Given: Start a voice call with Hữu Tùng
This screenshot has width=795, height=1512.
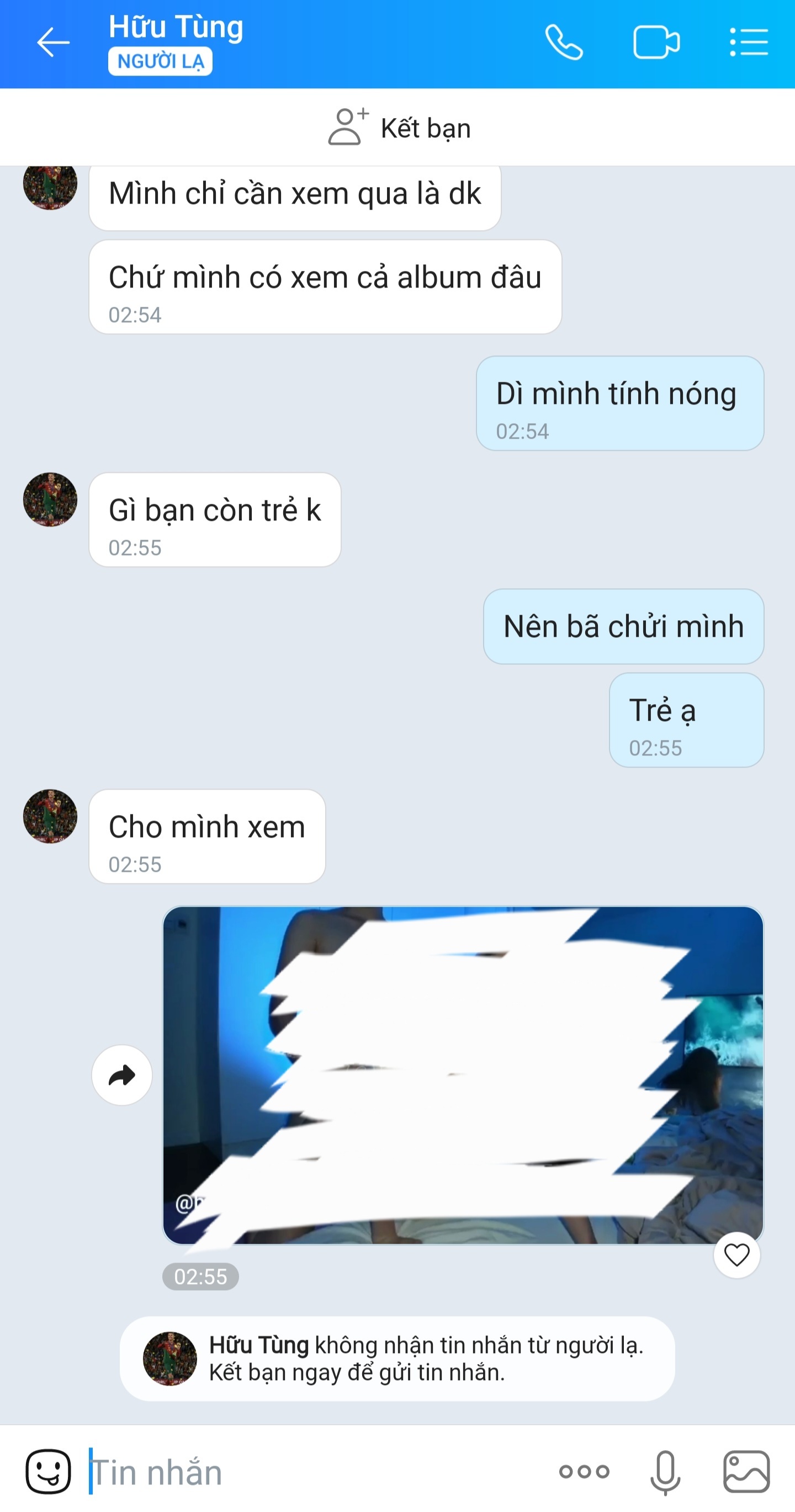Looking at the screenshot, I should [564, 43].
